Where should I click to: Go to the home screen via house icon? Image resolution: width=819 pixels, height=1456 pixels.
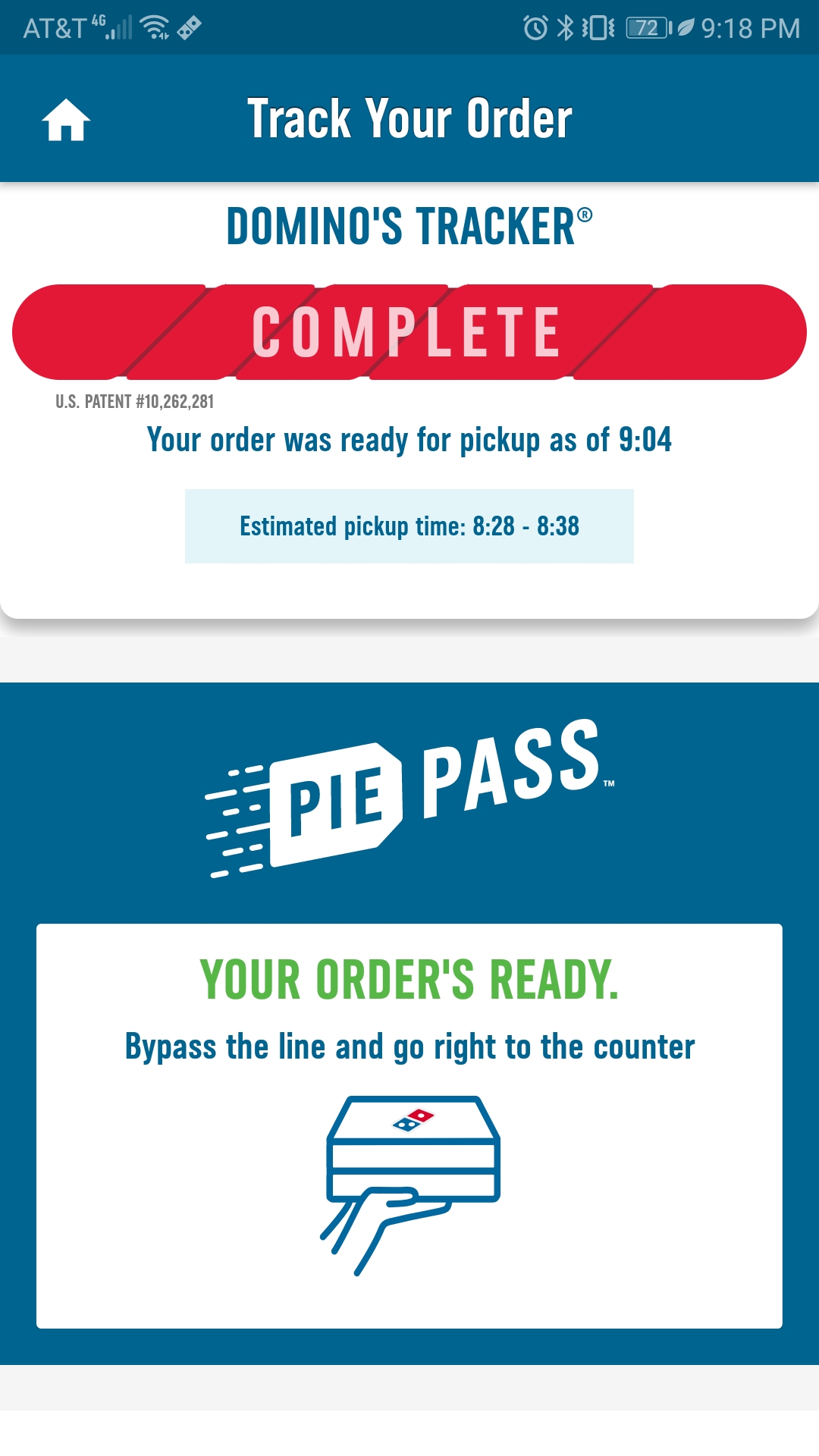pyautogui.click(x=66, y=120)
